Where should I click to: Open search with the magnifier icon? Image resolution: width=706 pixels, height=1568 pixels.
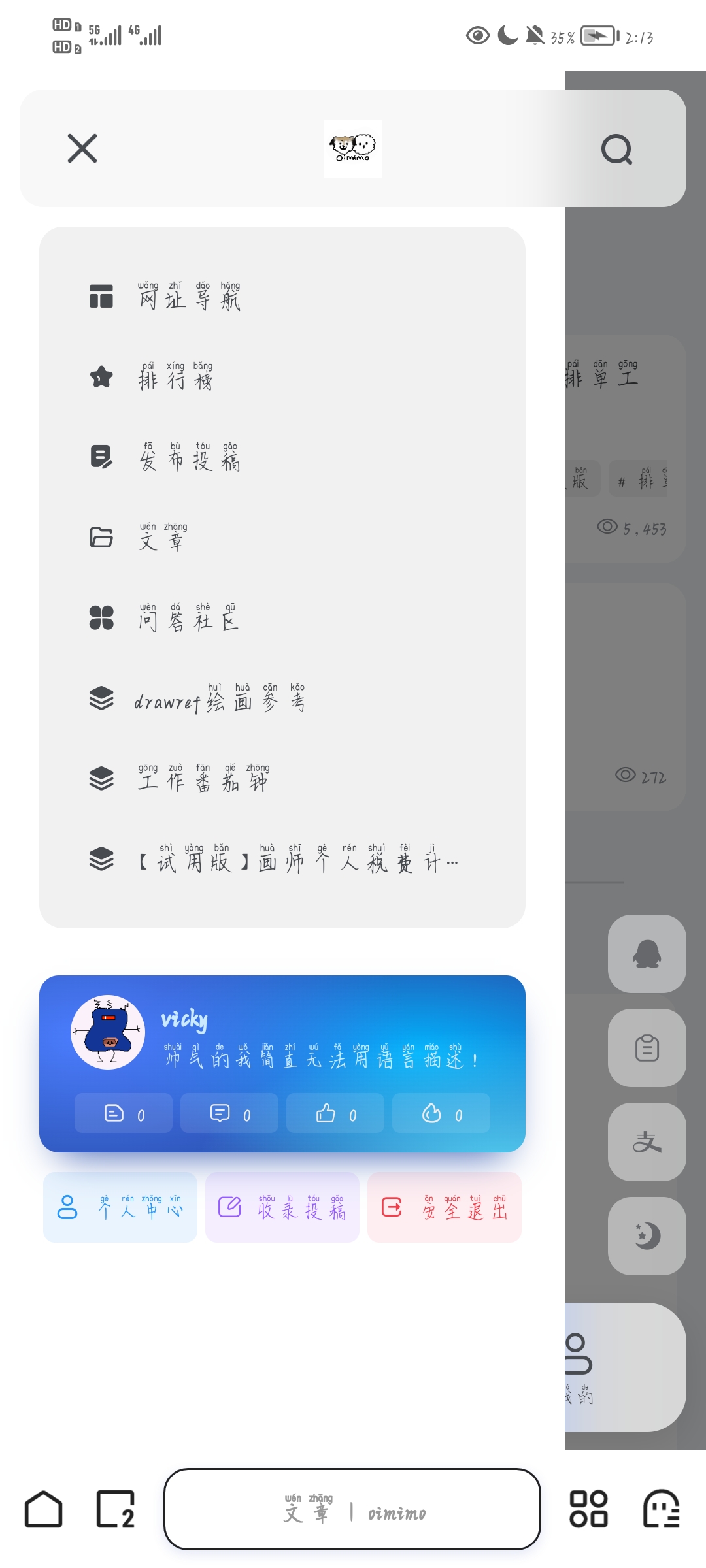point(615,149)
